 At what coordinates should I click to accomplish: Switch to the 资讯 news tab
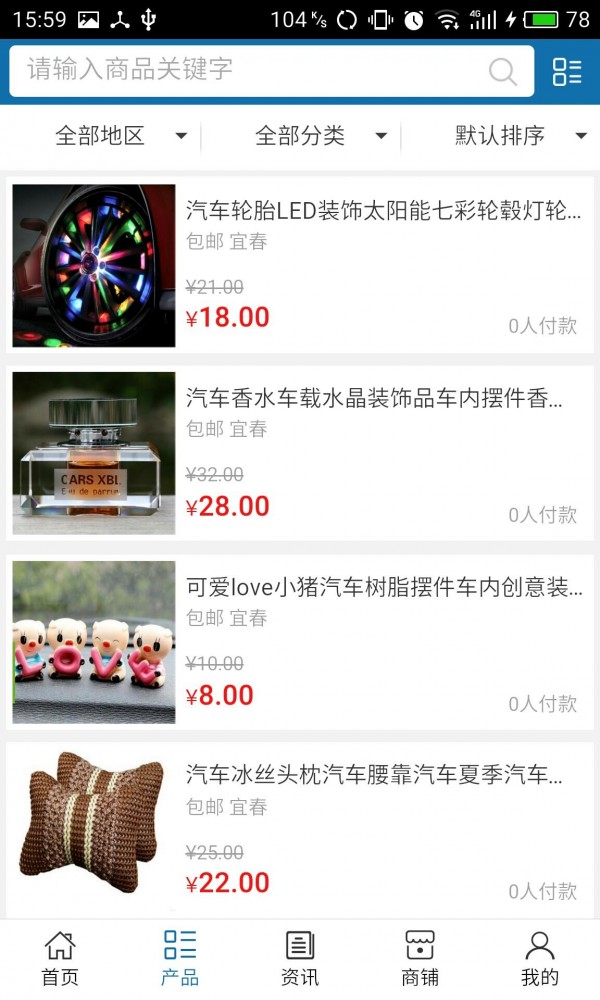(300, 959)
